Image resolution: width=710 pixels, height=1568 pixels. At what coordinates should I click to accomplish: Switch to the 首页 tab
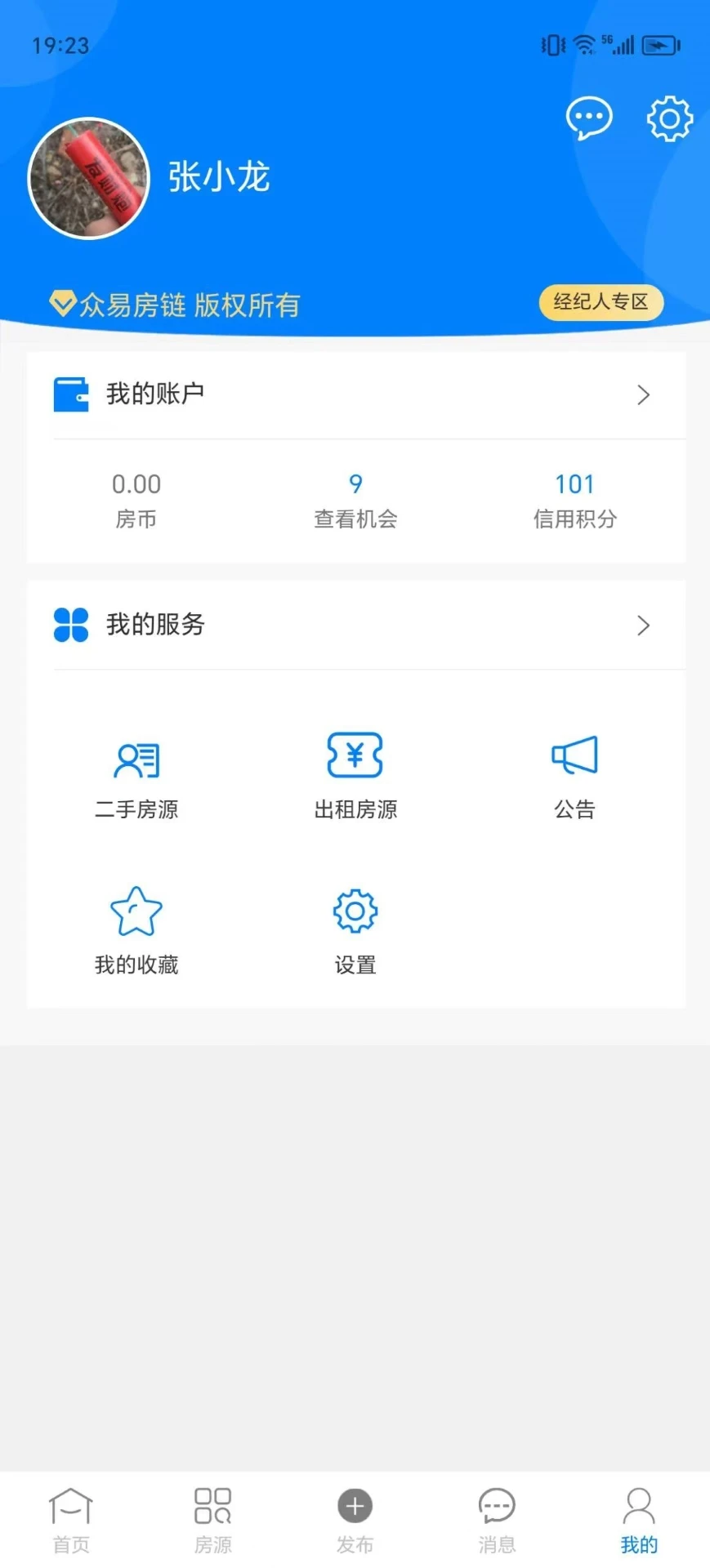(x=71, y=1519)
